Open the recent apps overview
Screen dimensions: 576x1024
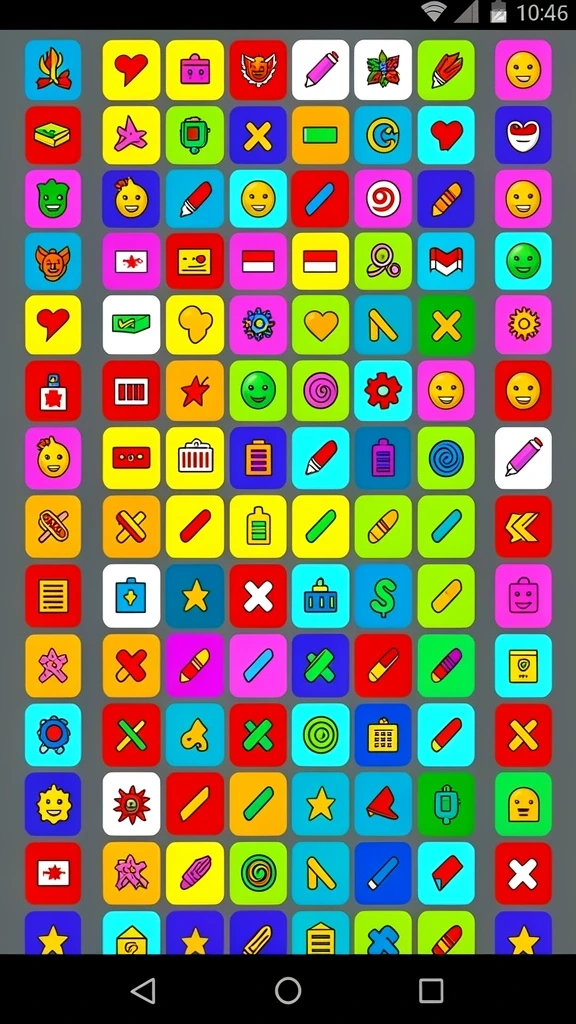431,990
